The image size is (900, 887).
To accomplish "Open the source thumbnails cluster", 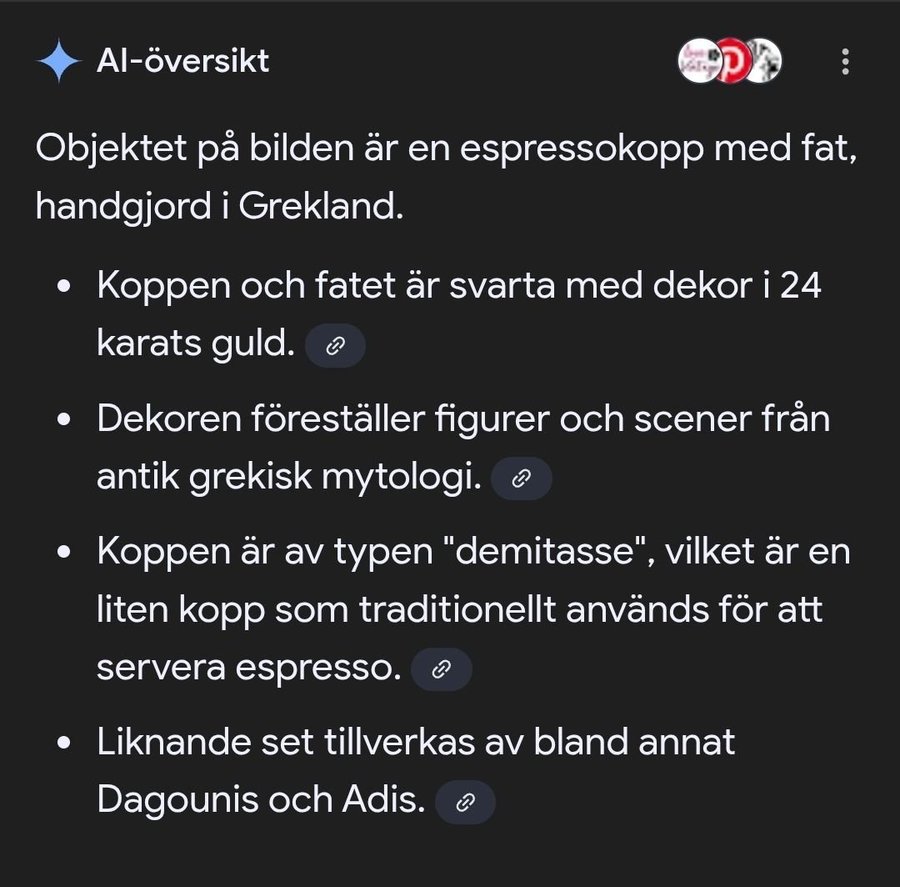I will coord(730,62).
